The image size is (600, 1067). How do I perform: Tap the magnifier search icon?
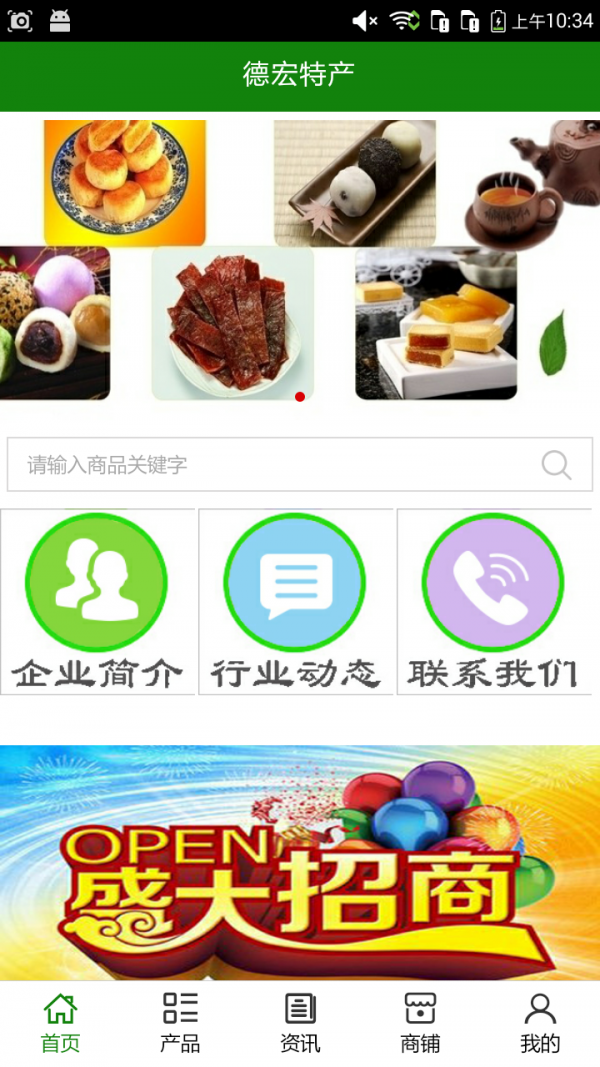pos(556,465)
